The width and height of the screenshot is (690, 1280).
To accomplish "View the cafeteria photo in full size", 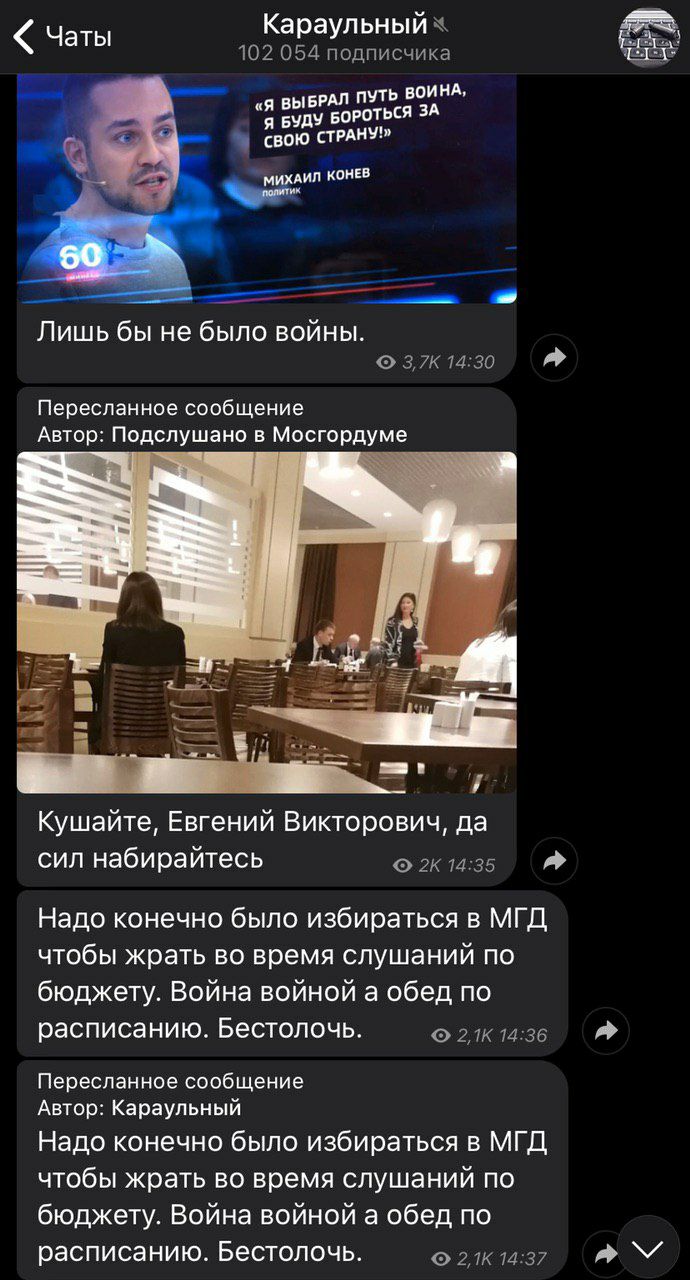I will 267,622.
